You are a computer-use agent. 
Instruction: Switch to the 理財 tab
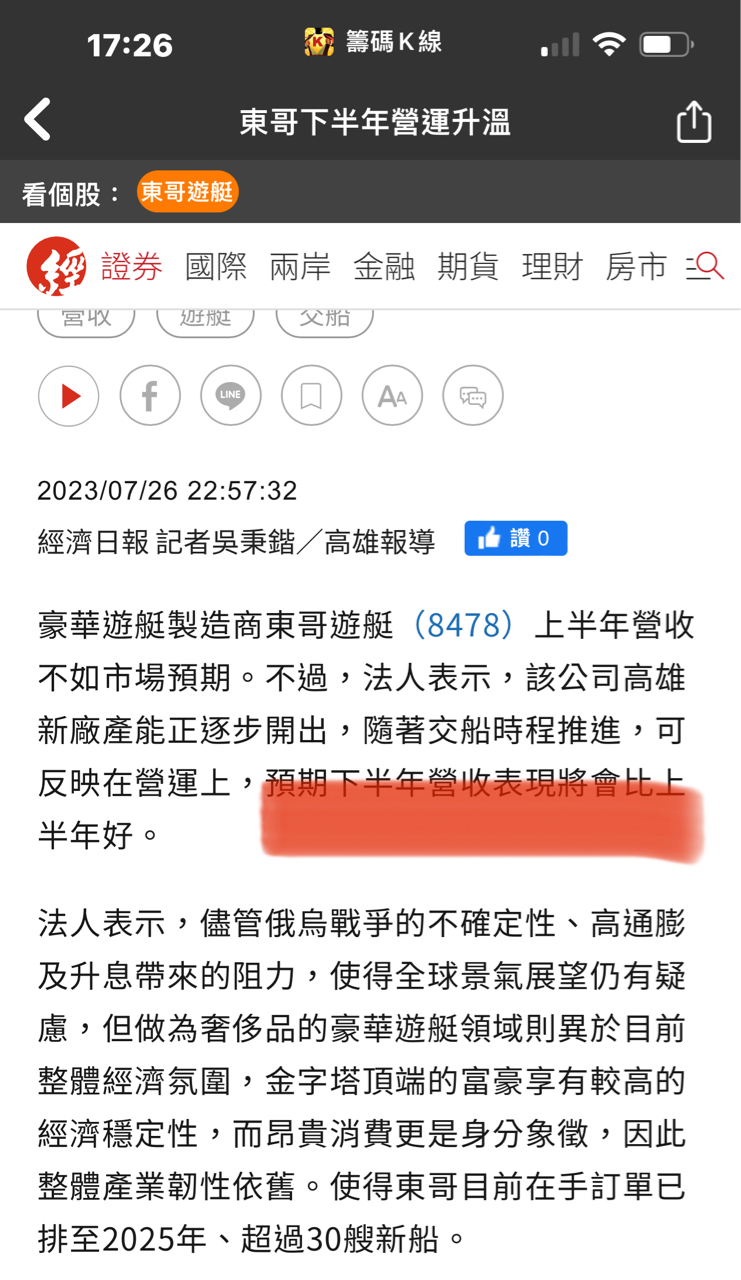[552, 266]
